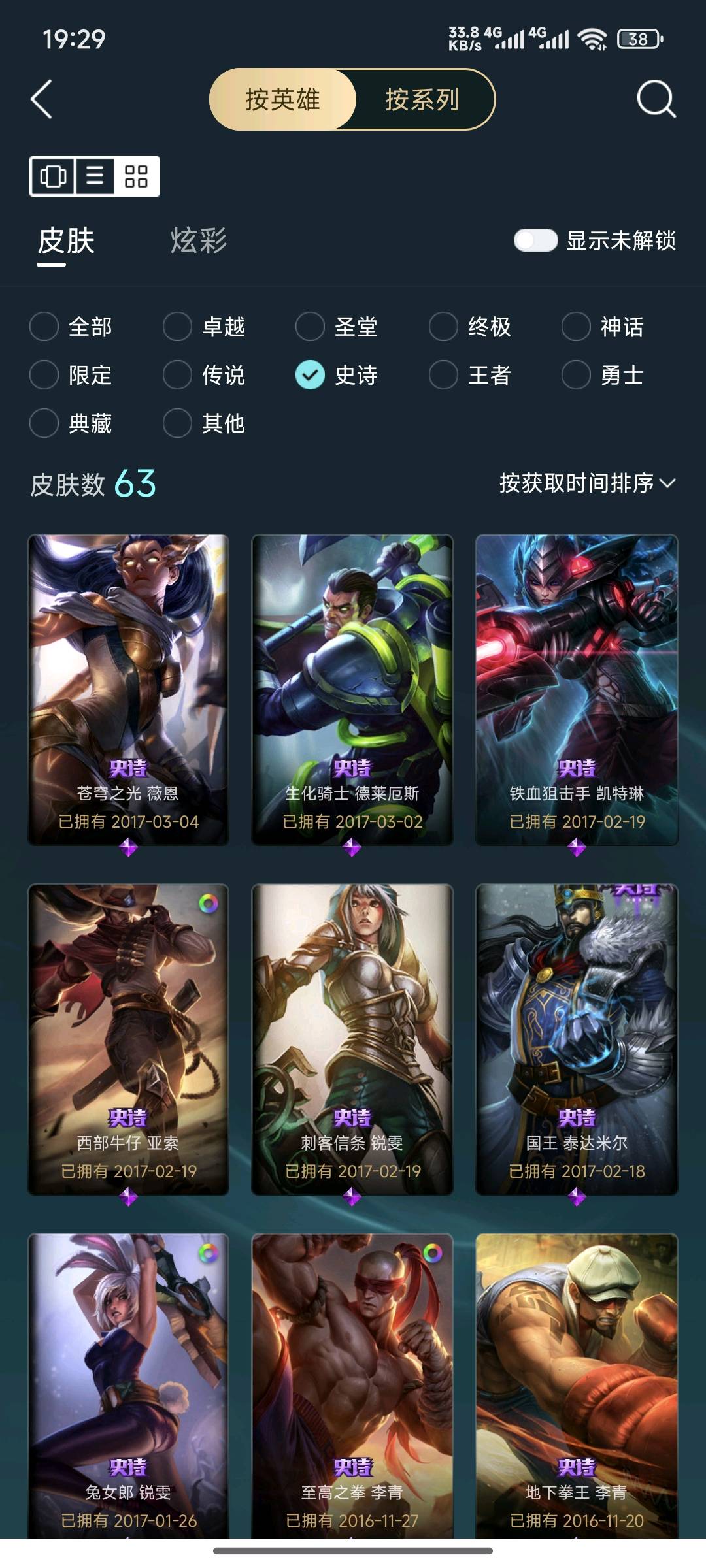Toggle the 显示未解锁 switch
This screenshot has width=706, height=1568.
(535, 240)
